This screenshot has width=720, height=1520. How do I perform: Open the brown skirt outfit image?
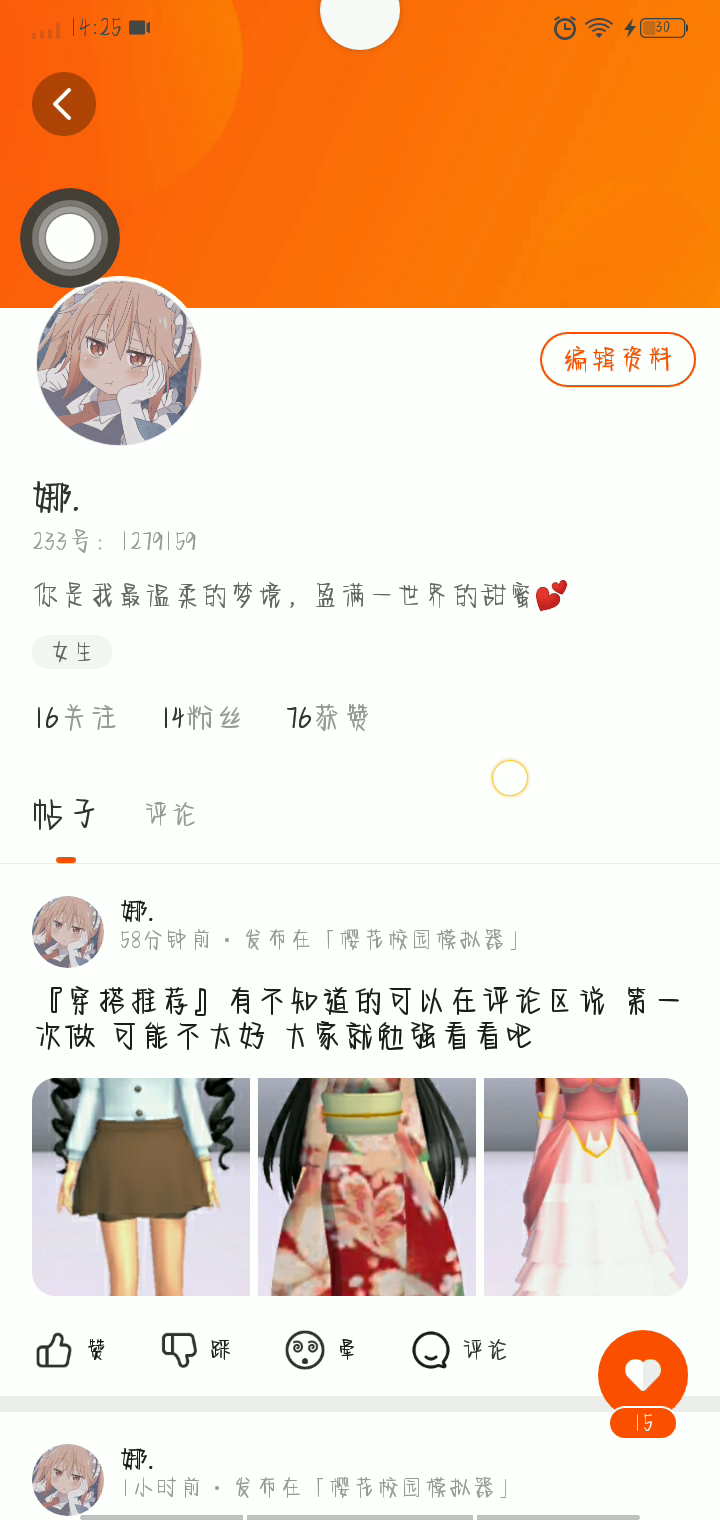tap(141, 1186)
